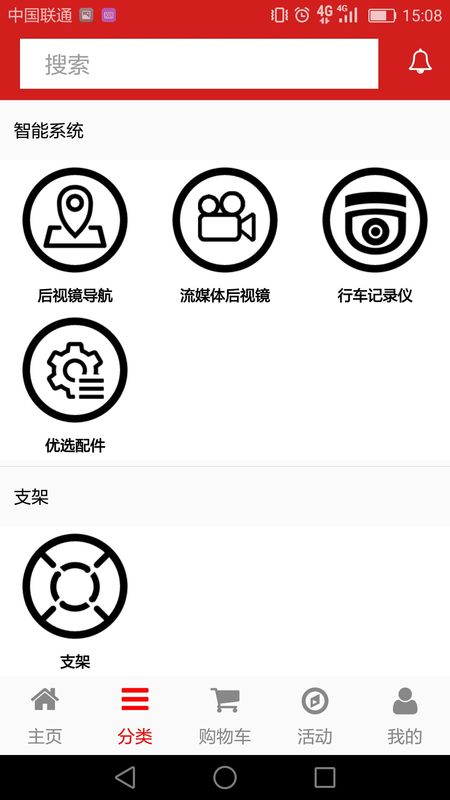Select the 分类 tab
The image size is (450, 800).
click(x=135, y=716)
